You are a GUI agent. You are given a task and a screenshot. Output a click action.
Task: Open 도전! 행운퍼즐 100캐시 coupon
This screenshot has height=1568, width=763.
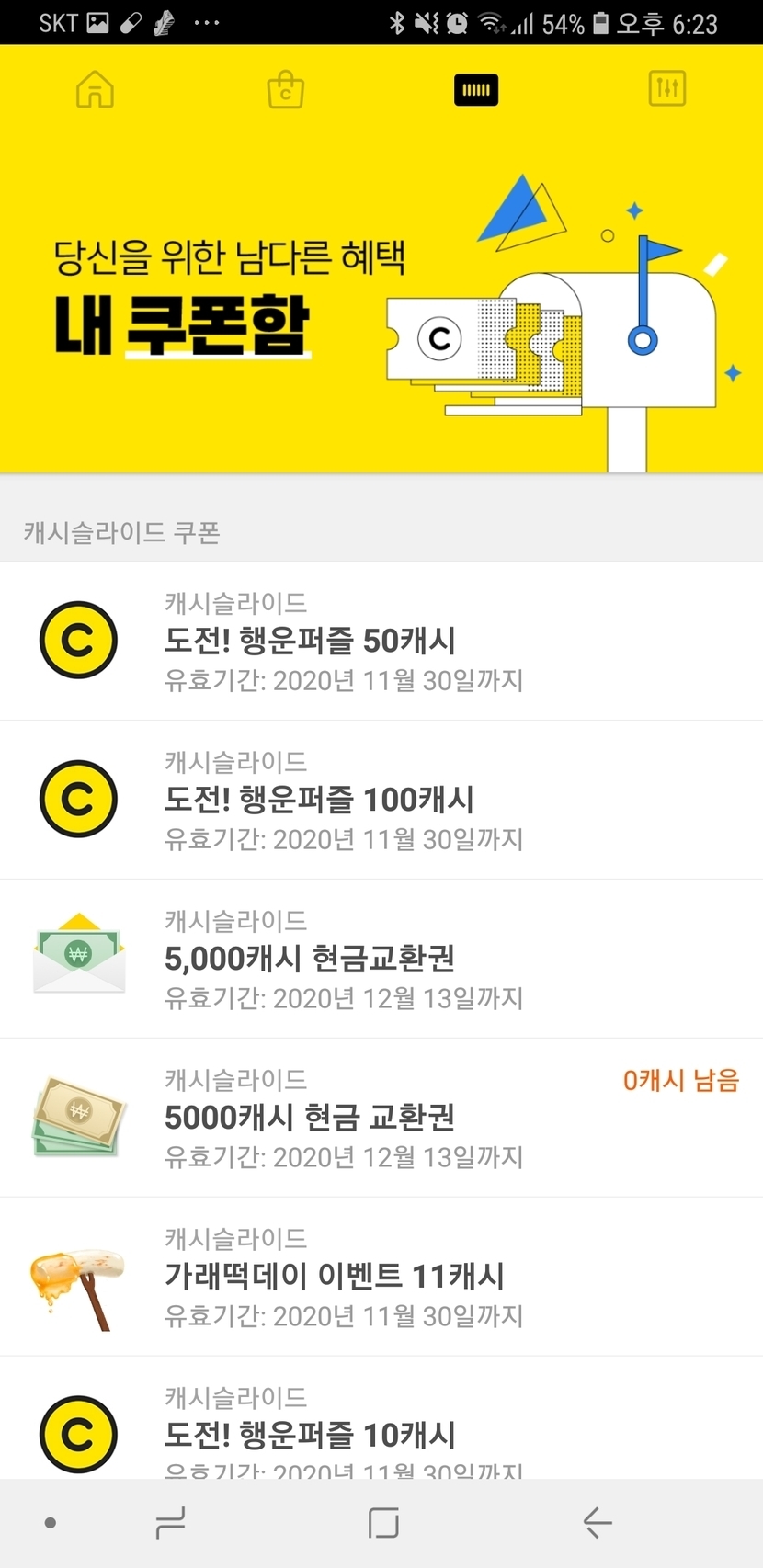pyautogui.click(x=381, y=800)
